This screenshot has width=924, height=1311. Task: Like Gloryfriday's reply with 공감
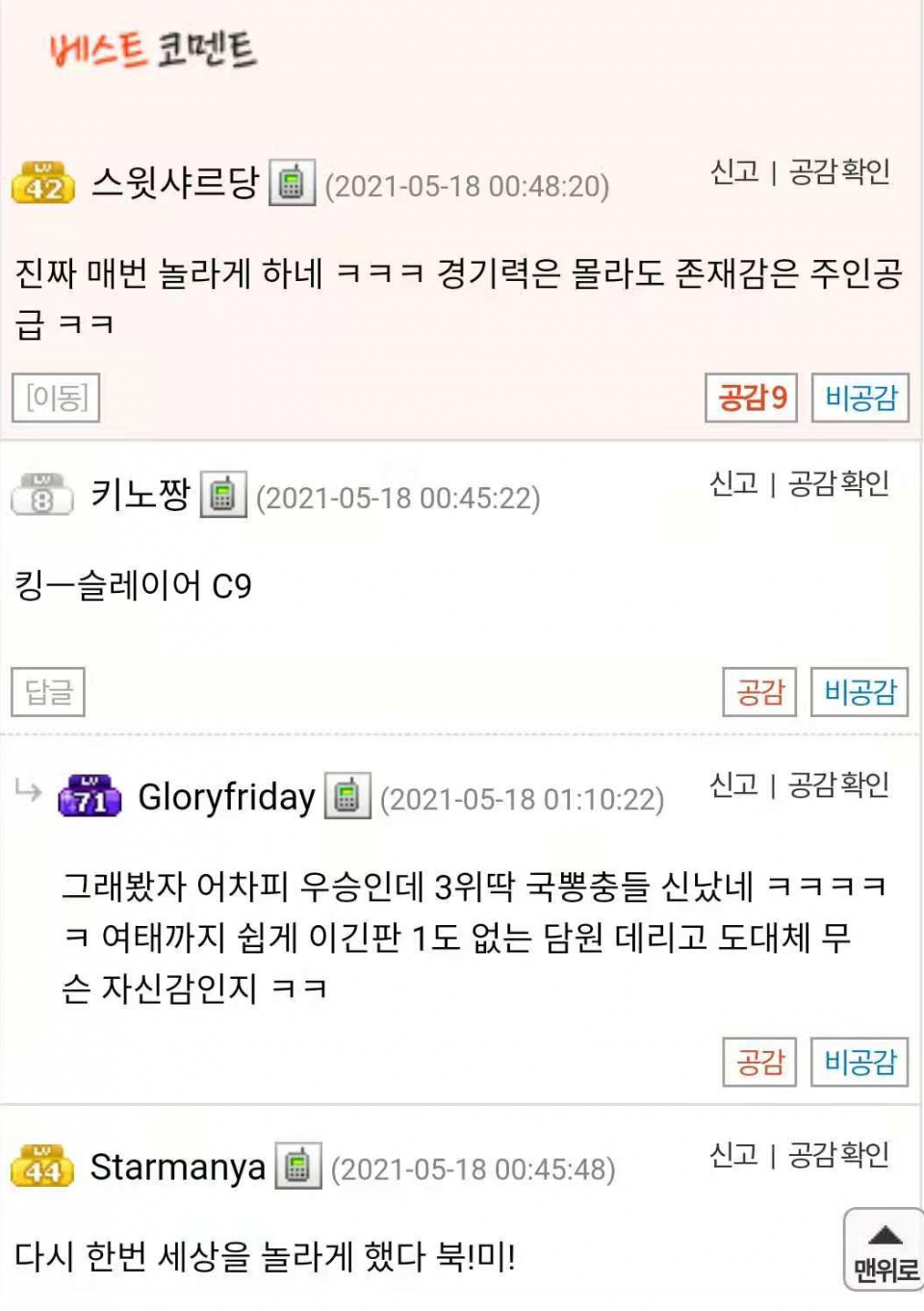[x=759, y=1062]
